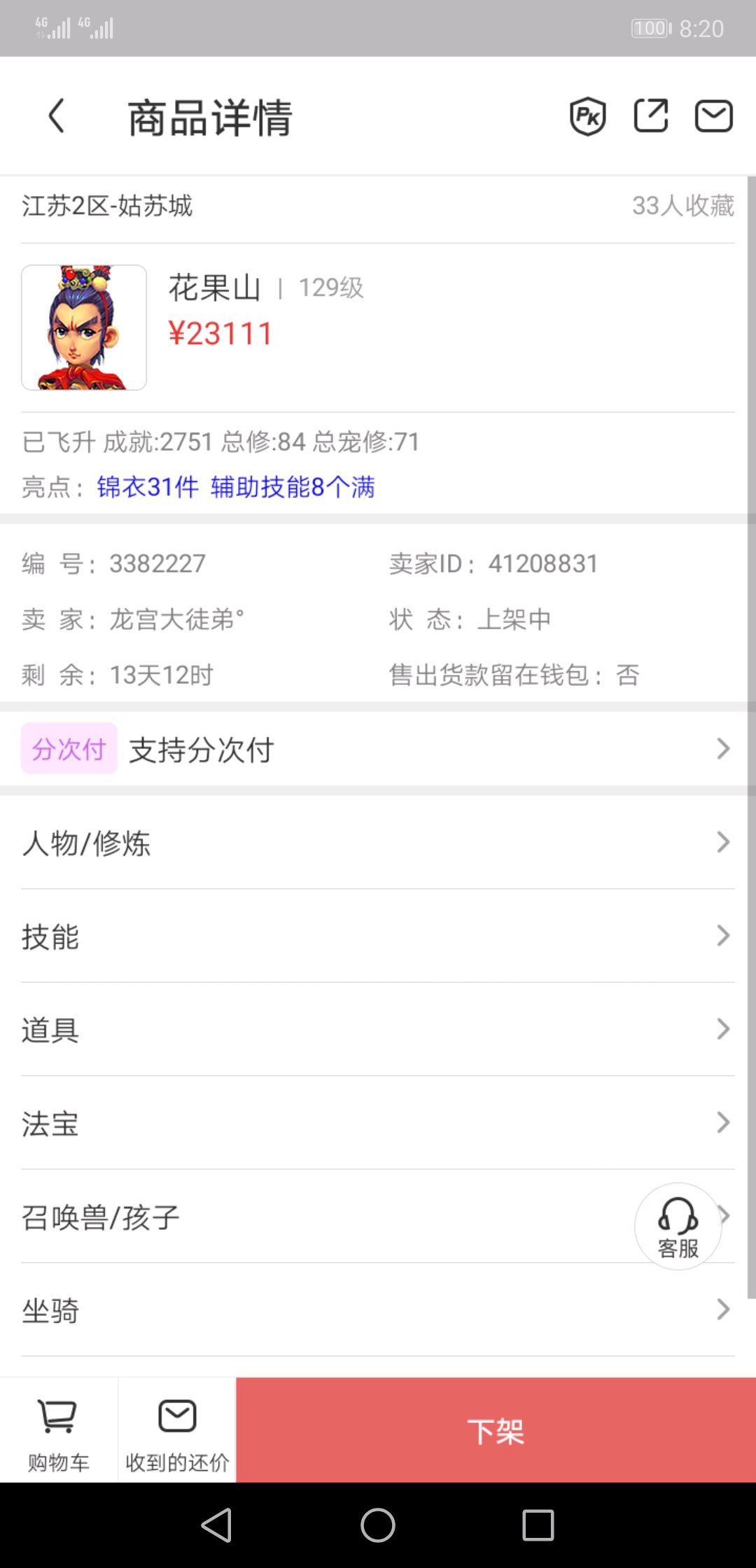Open the PK compare icon

pyautogui.click(x=588, y=116)
